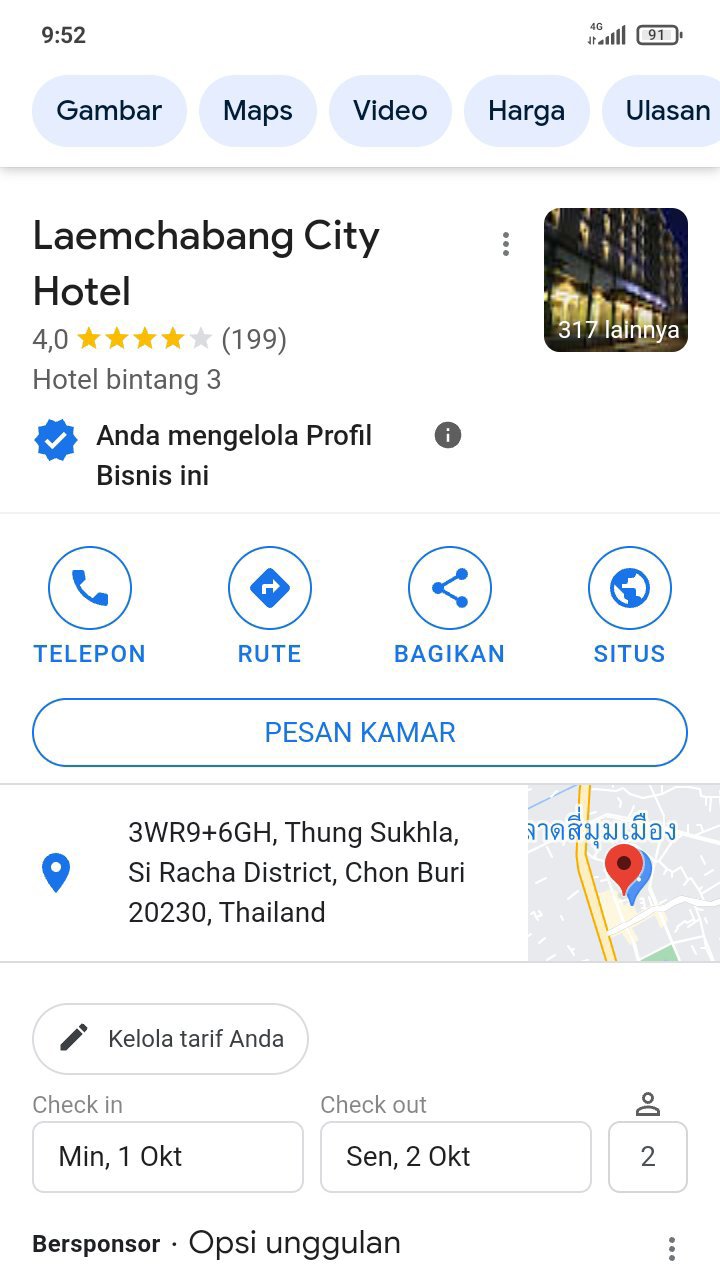Image resolution: width=720 pixels, height=1280 pixels.
Task: Select the Gambar filter chip
Action: pos(109,111)
